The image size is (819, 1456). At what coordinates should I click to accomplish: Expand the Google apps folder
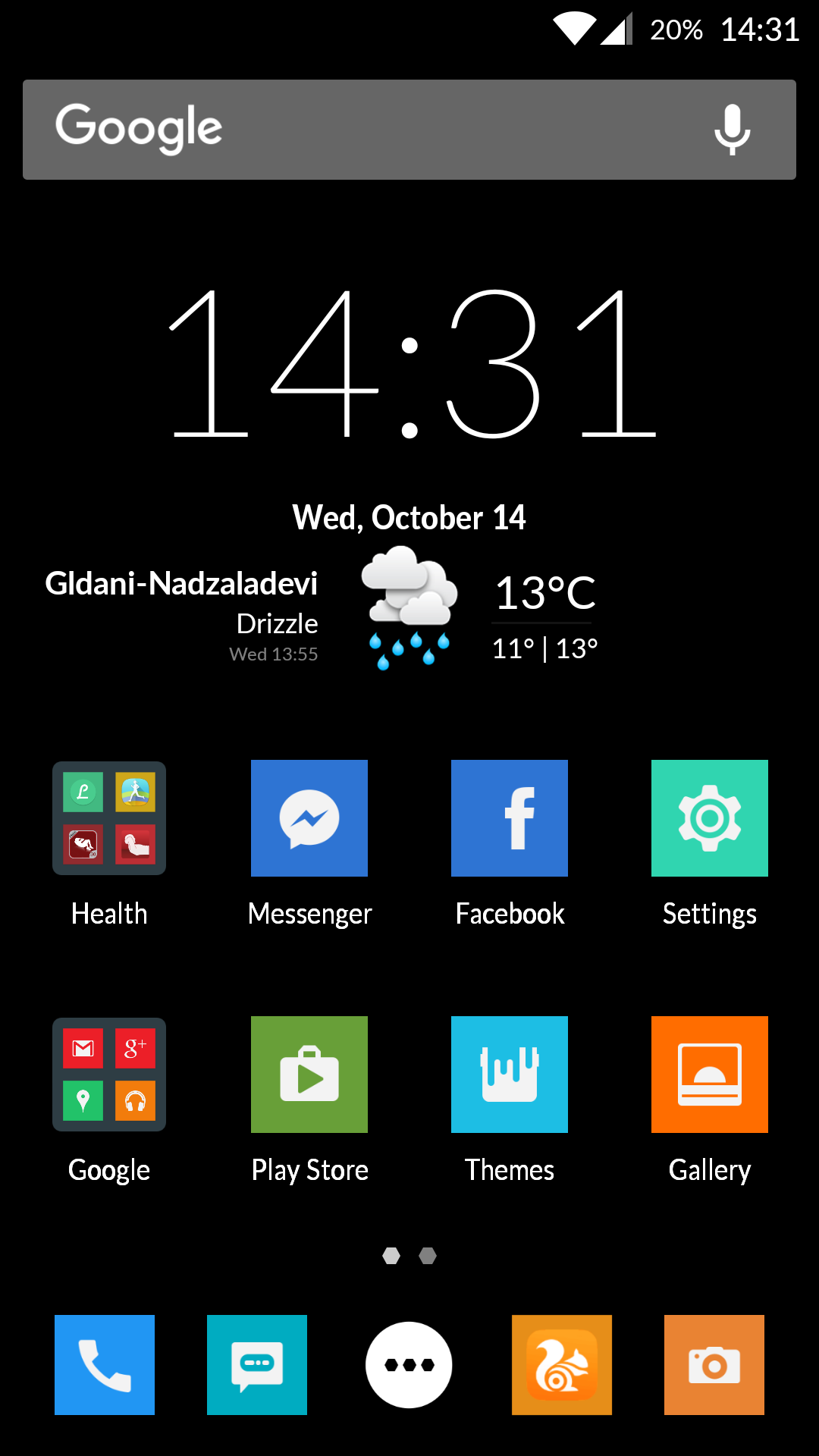109,1075
